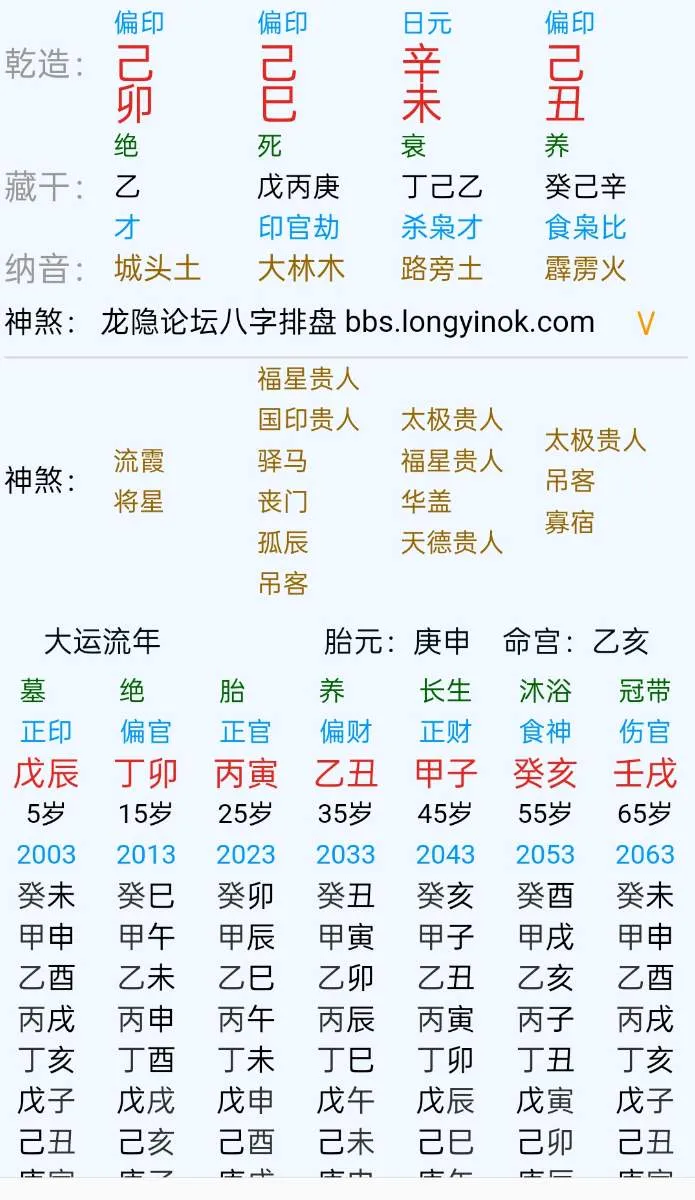Select the 壬戌 decade starting 2063
695x1200 pixels.
click(x=646, y=773)
